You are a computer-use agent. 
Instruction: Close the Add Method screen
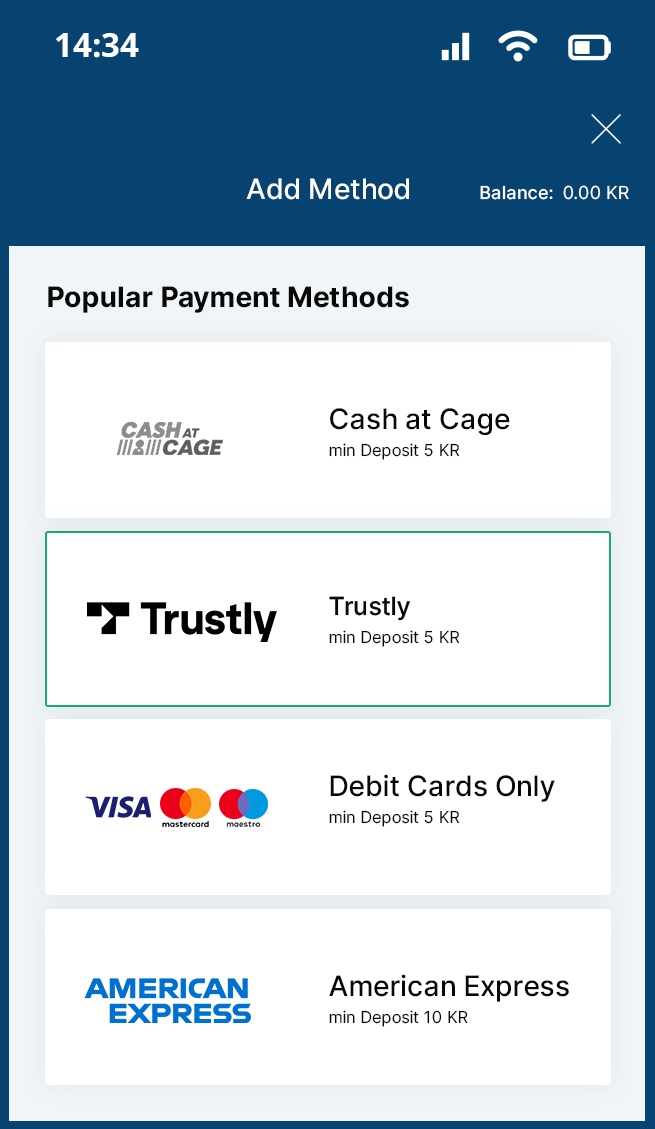coord(605,129)
